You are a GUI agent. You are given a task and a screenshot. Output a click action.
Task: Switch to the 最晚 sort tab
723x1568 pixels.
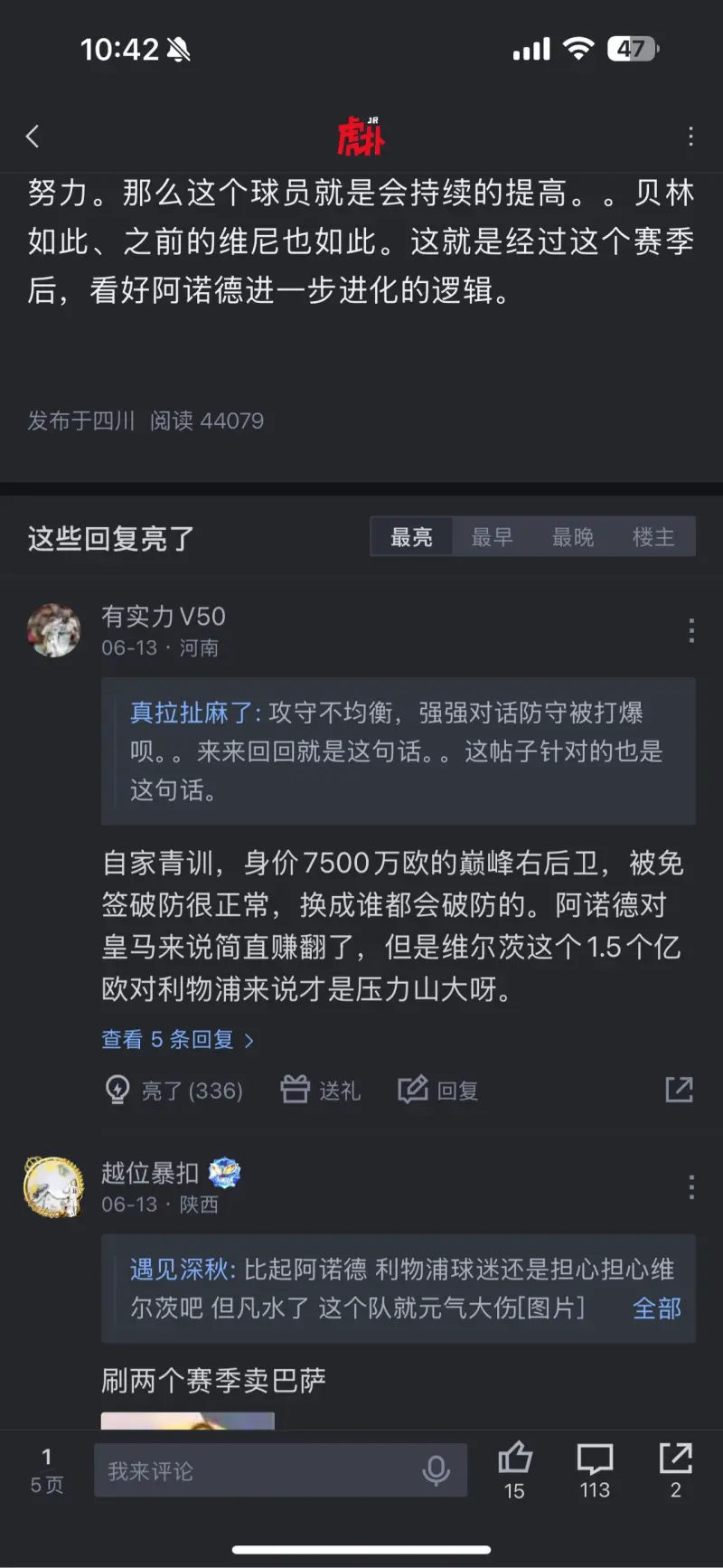click(573, 537)
